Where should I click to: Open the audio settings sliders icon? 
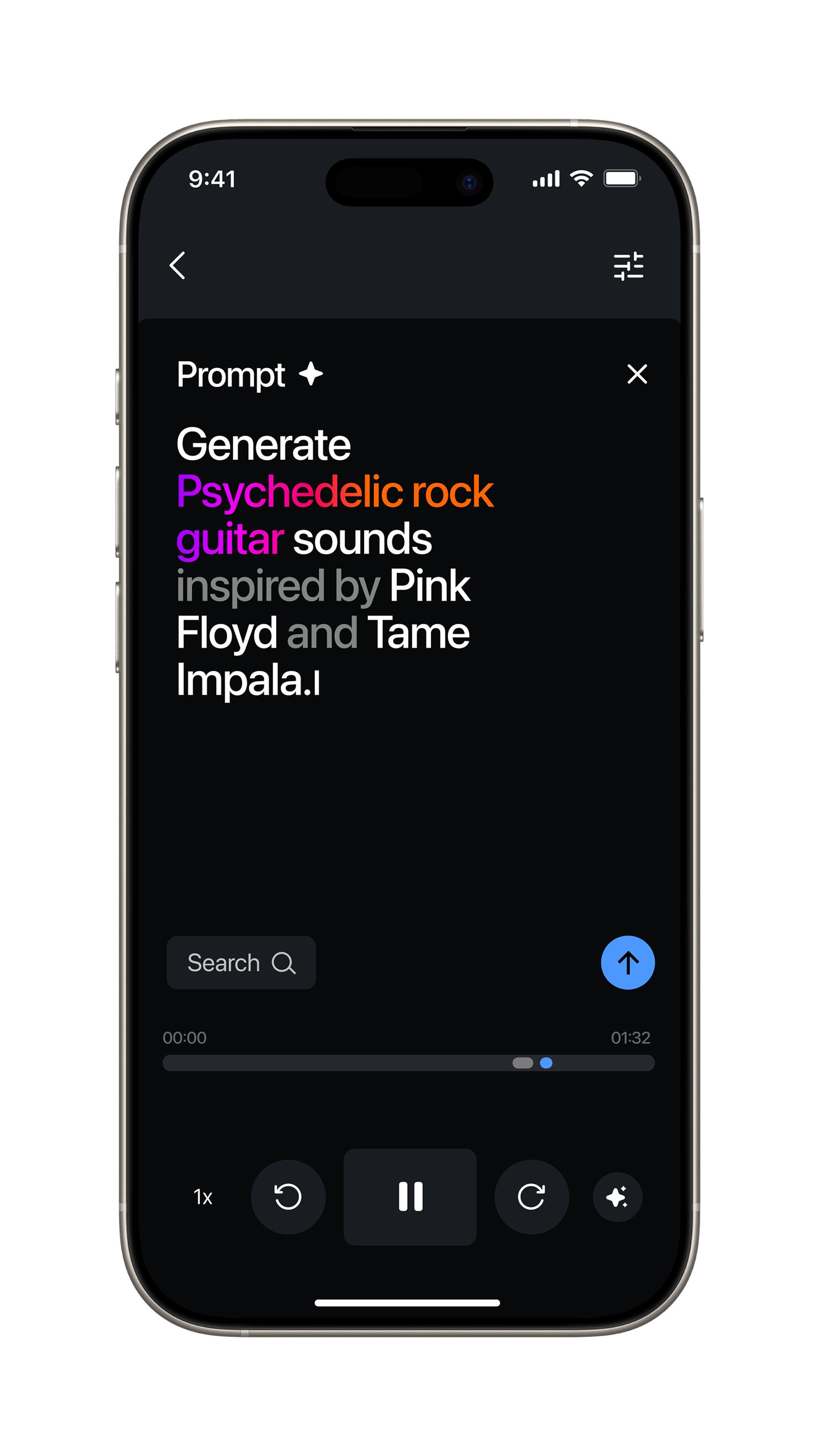click(628, 266)
